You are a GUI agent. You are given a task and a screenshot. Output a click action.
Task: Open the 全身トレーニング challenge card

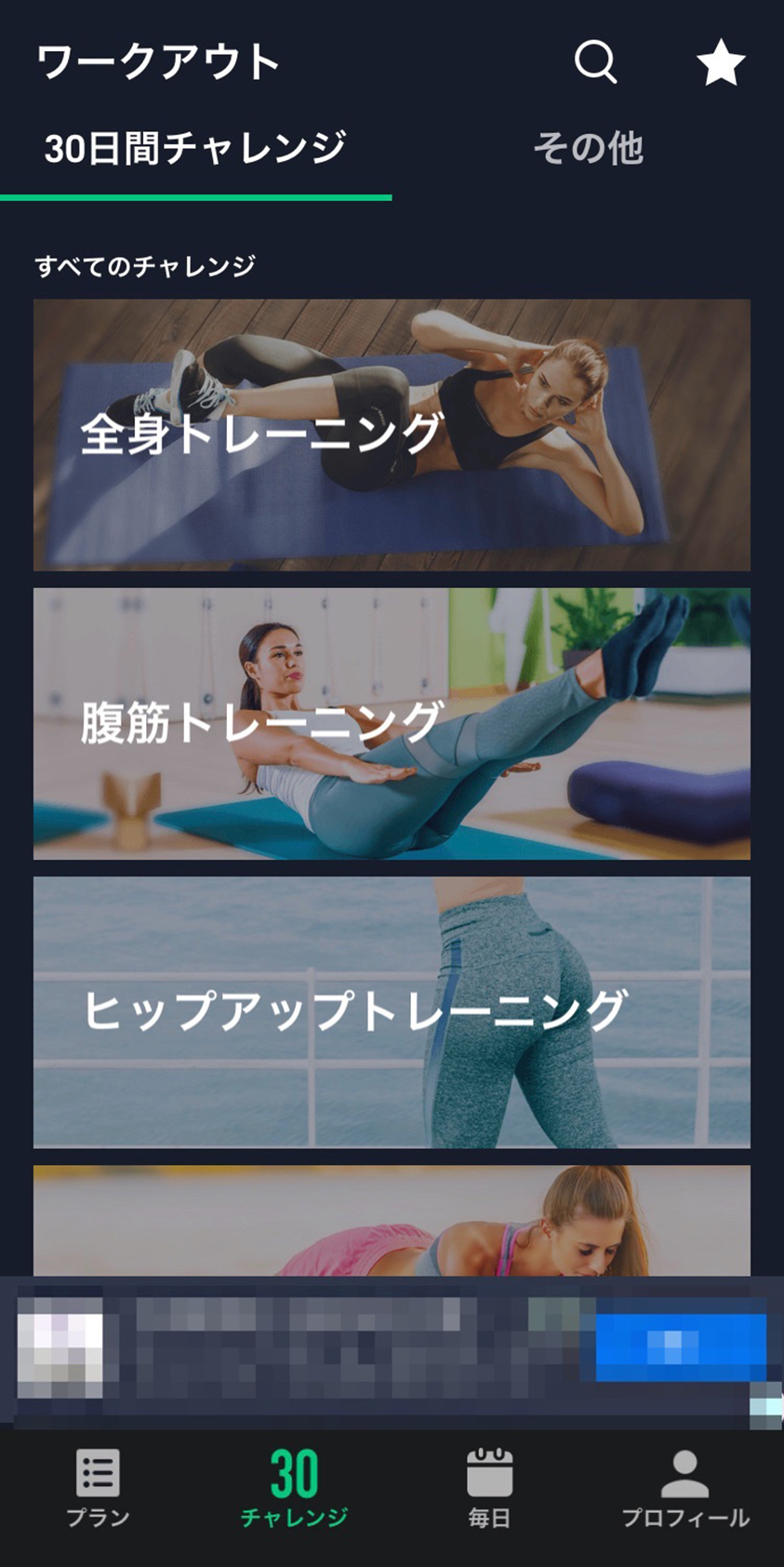(x=392, y=435)
